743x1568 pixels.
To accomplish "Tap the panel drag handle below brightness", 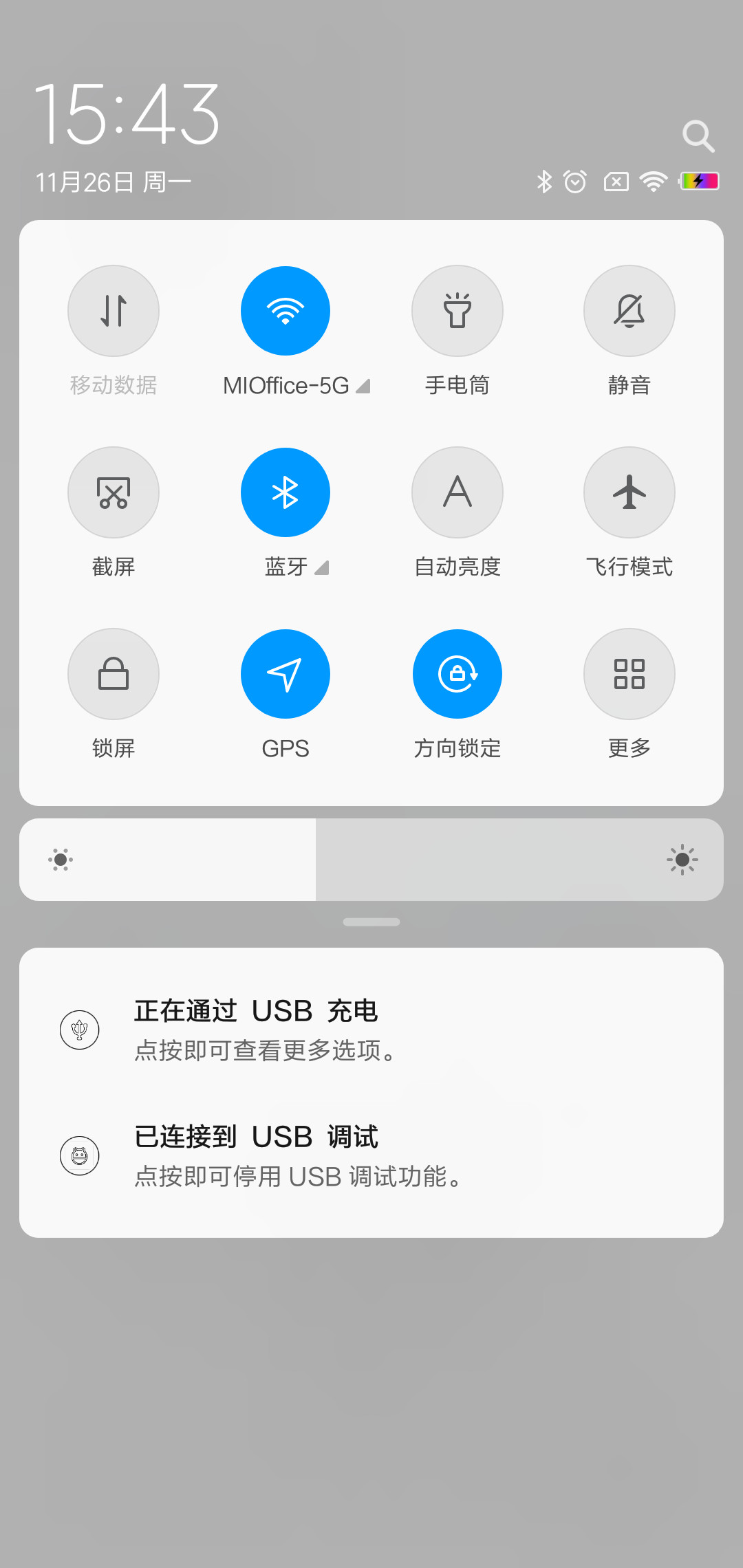I will (x=371, y=922).
